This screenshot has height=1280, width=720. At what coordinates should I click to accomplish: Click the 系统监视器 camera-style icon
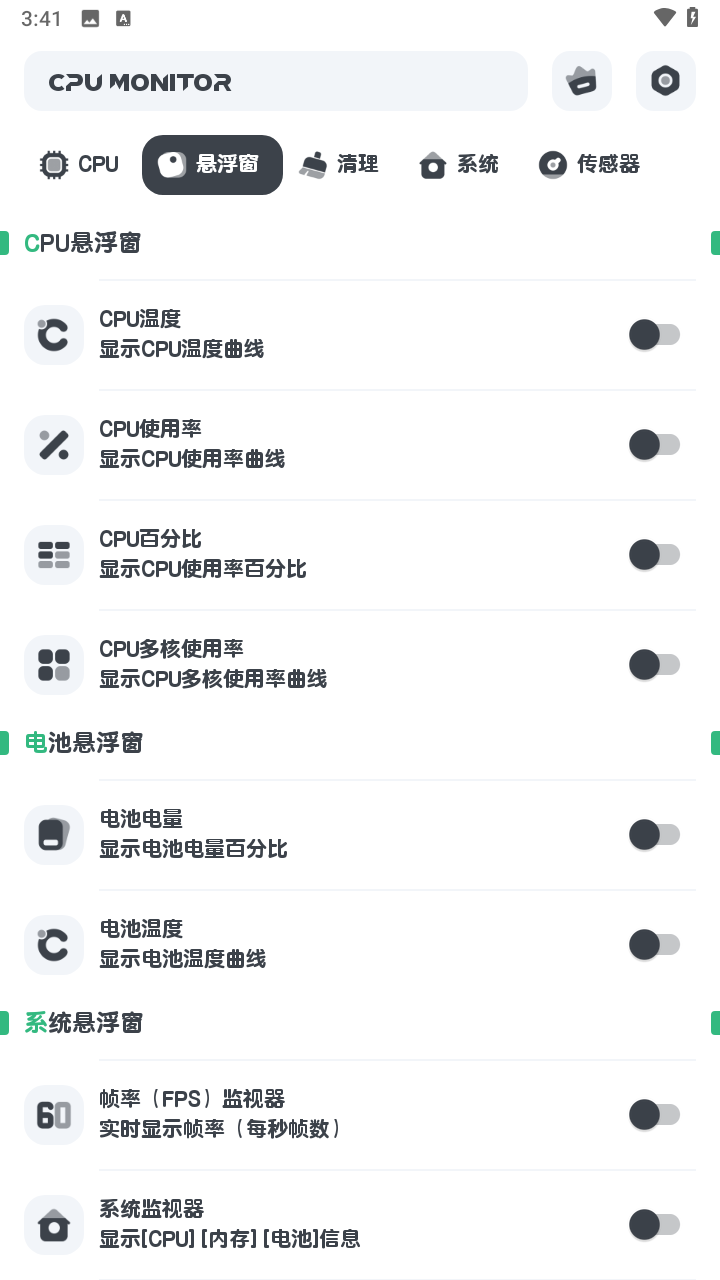click(53, 1224)
